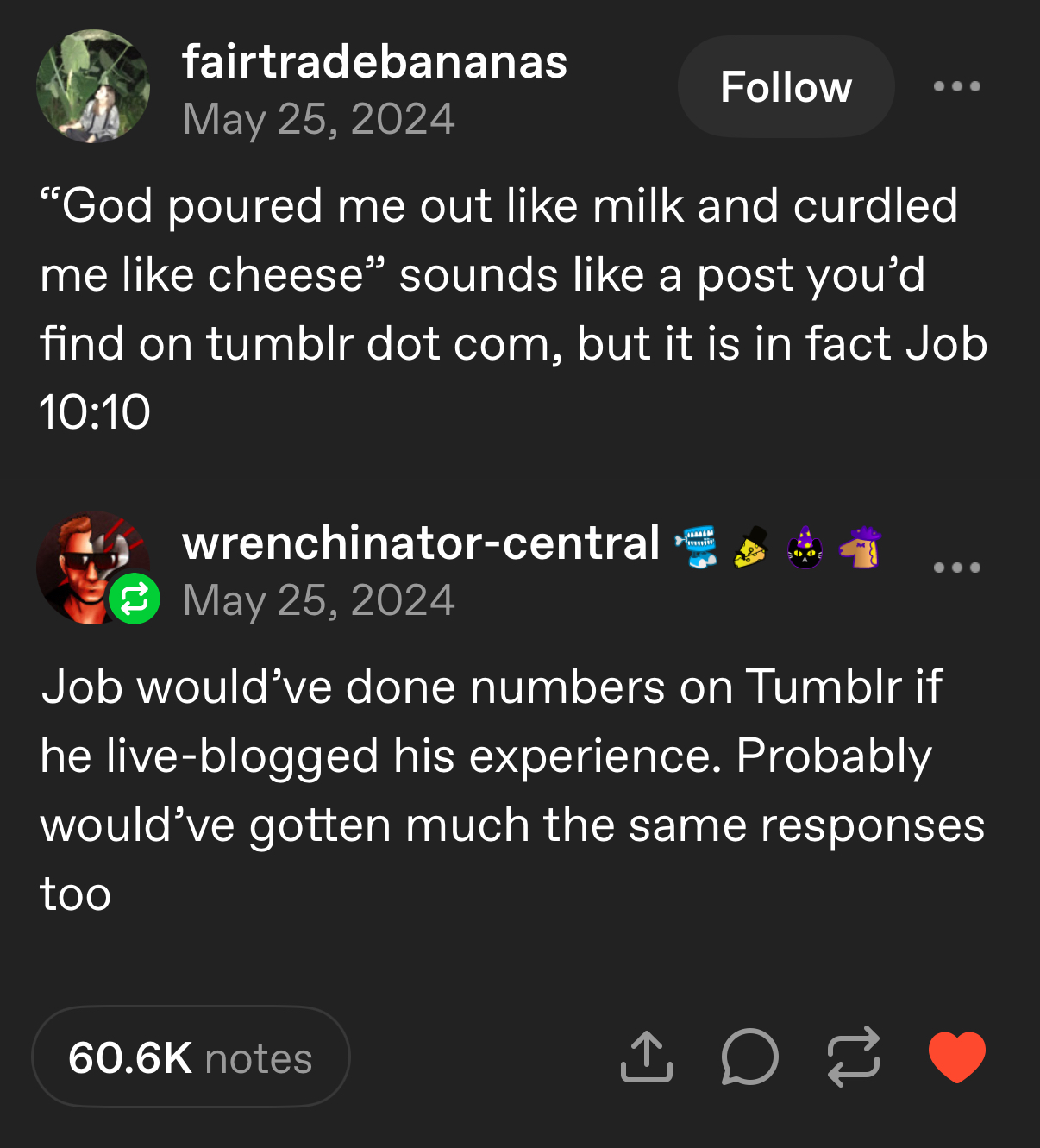Viewport: 1040px width, 1148px height.
Task: Reply with the comment bubble icon
Action: [749, 1057]
